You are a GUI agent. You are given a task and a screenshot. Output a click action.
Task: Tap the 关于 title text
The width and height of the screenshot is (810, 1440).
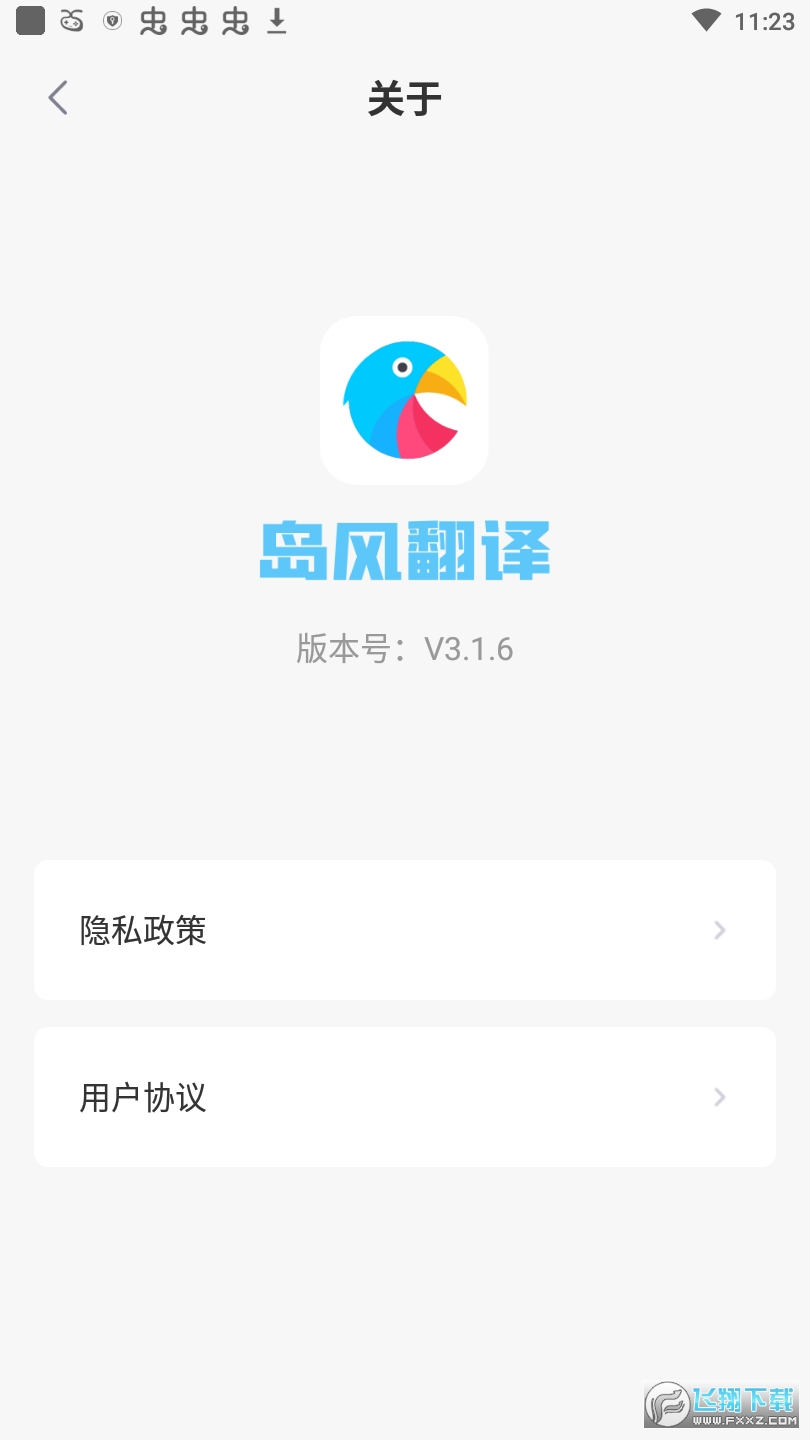(404, 99)
